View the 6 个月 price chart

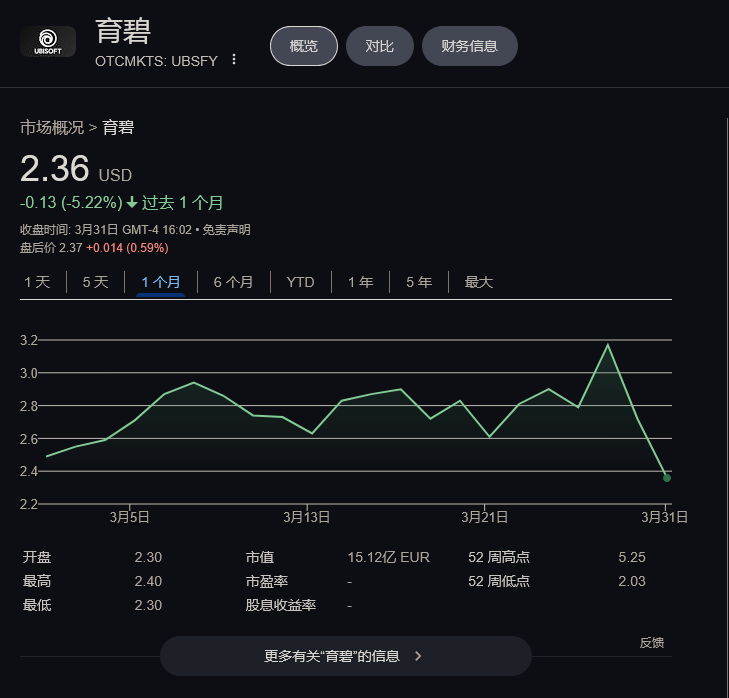click(x=233, y=282)
